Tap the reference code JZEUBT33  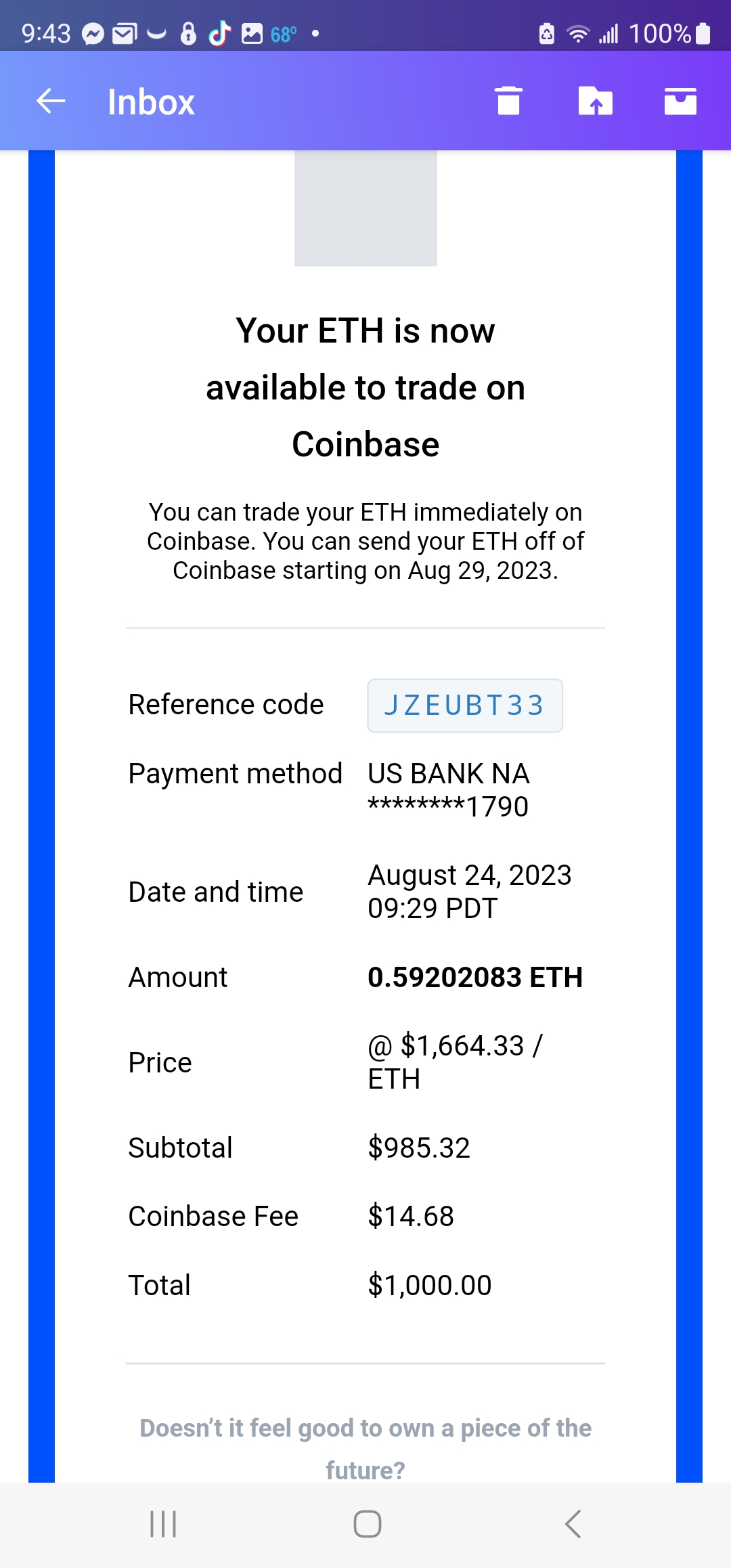pyautogui.click(x=464, y=705)
